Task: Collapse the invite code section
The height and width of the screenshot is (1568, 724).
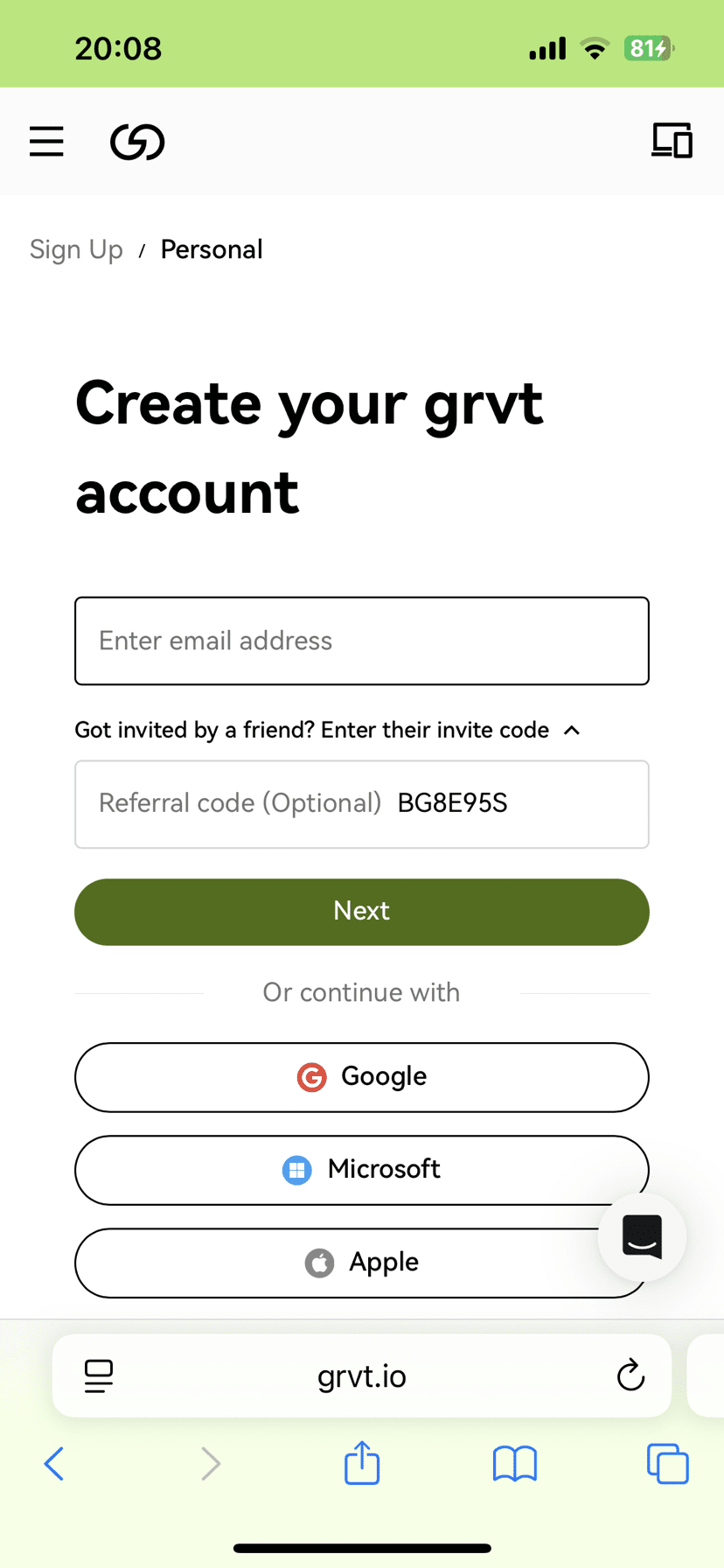Action: (x=572, y=730)
